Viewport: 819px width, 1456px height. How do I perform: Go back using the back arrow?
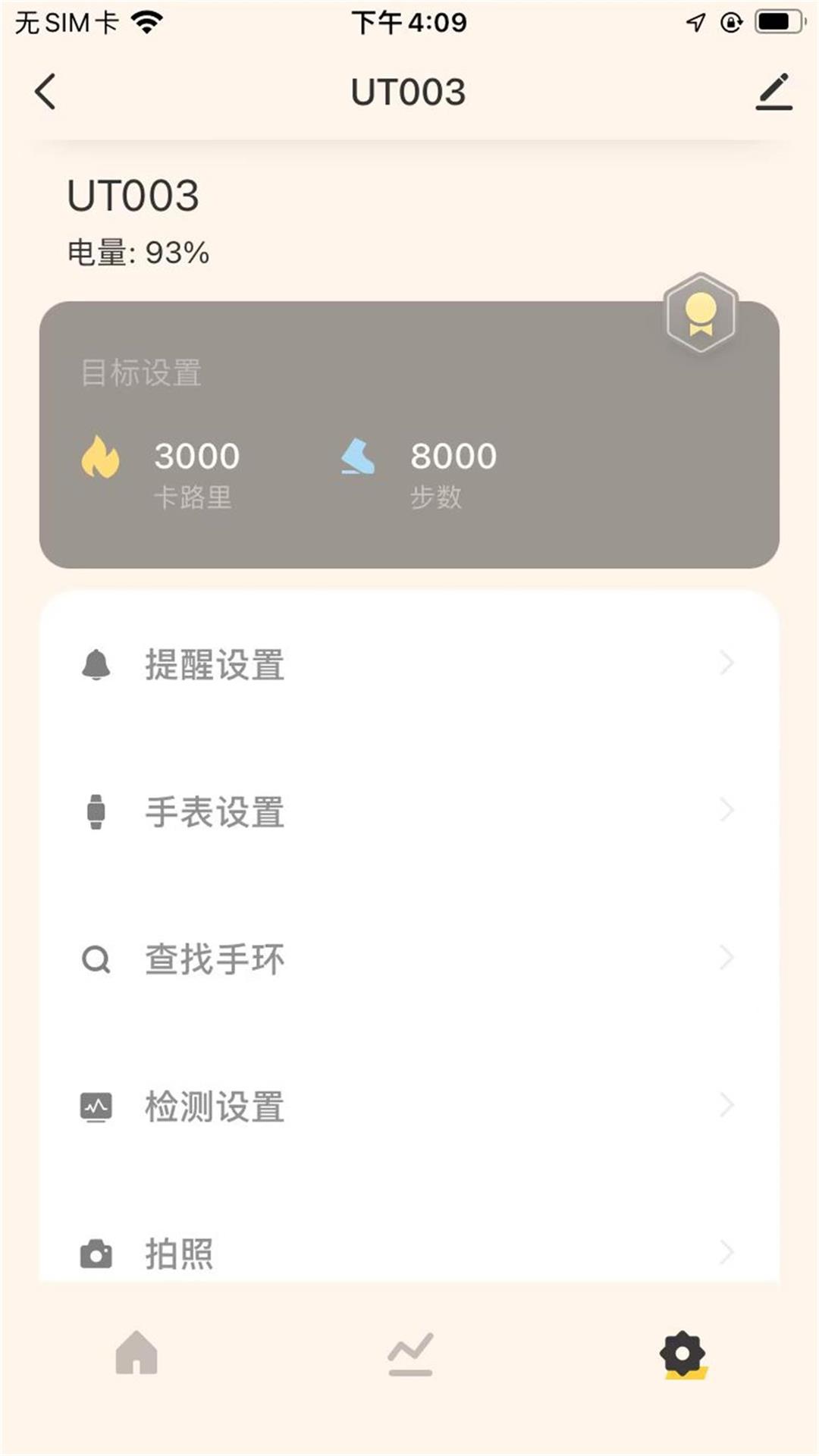click(44, 93)
